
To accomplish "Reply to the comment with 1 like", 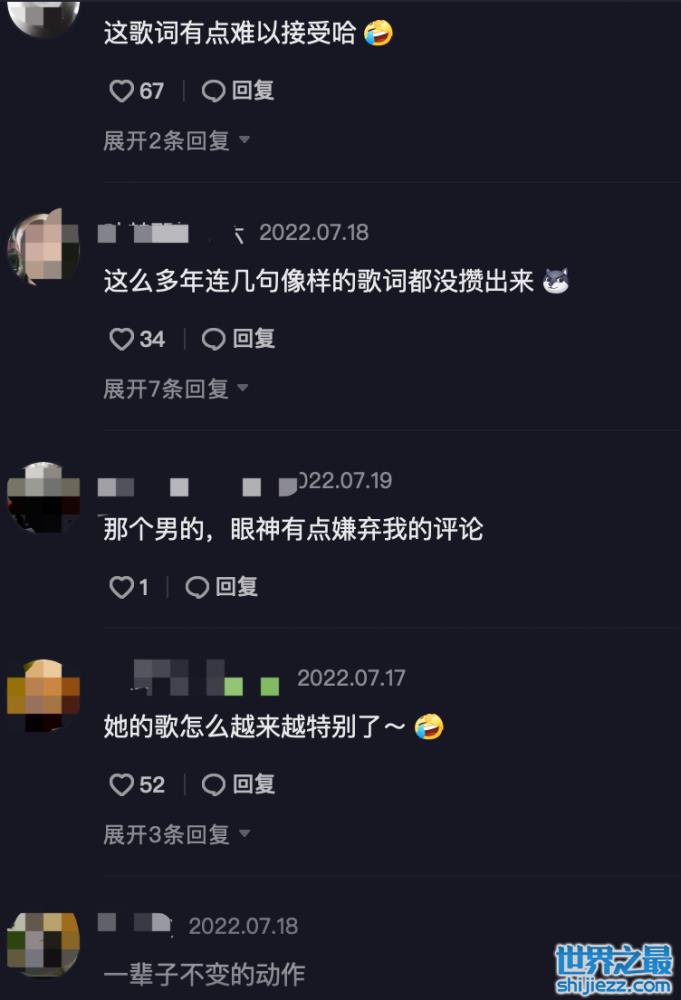I will point(222,587).
